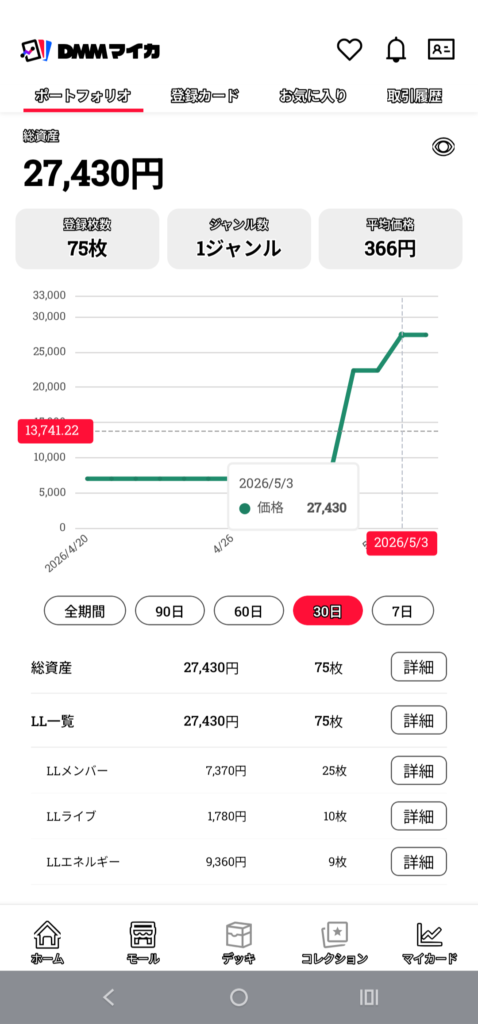
Task: Open the profile card icon
Action: tap(441, 50)
